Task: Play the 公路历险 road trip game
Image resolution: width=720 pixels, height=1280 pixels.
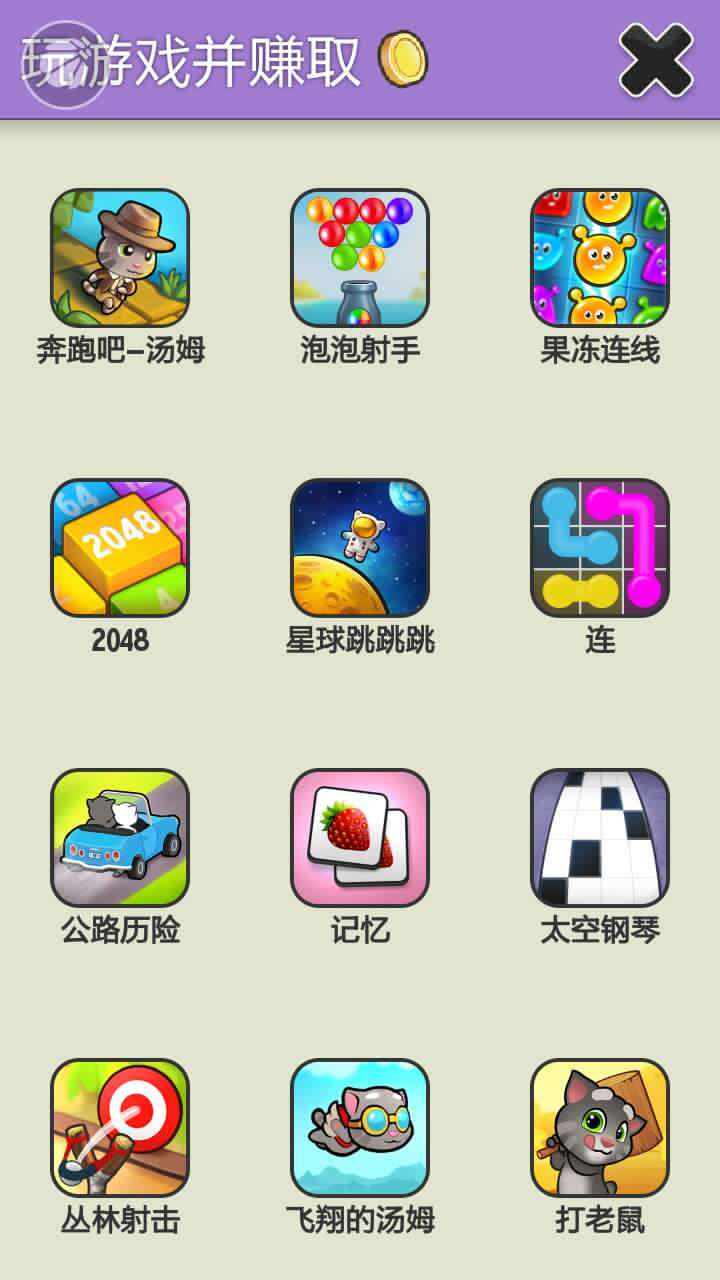Action: click(x=120, y=838)
